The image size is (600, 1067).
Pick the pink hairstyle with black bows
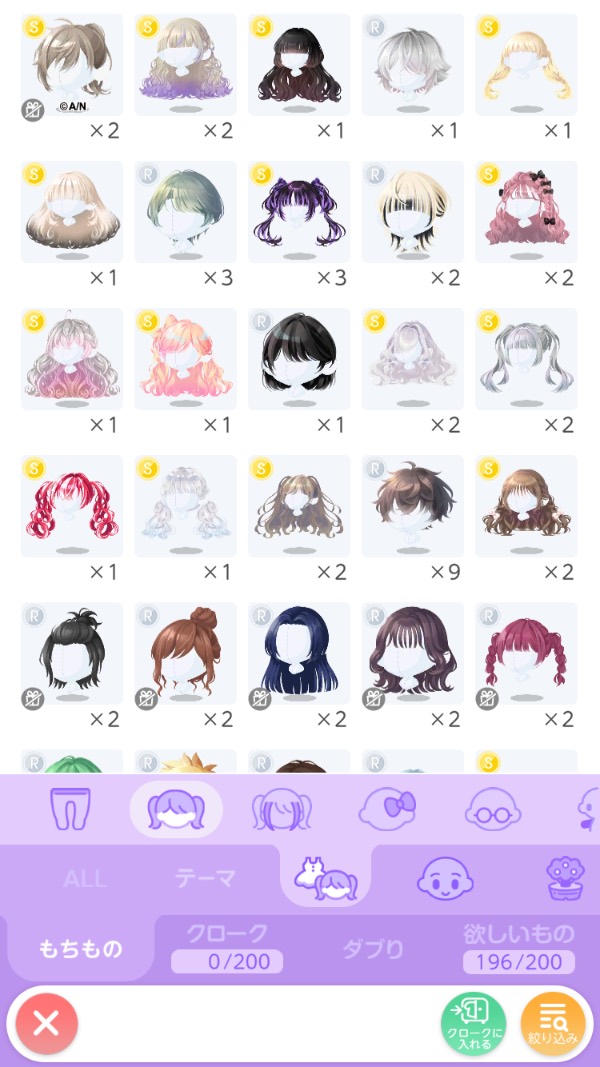526,212
